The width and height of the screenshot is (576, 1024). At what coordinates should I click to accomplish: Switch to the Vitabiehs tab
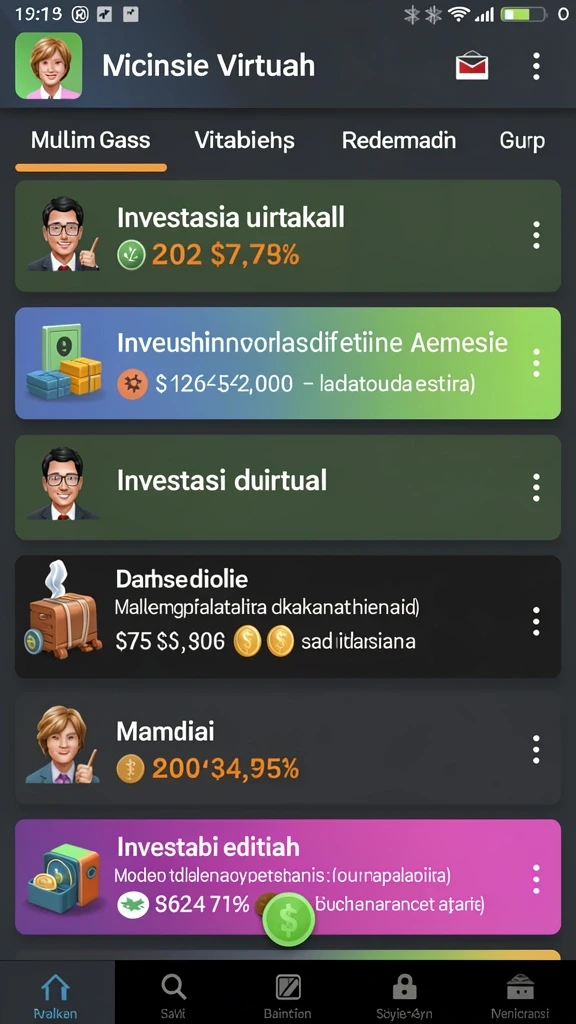point(244,140)
